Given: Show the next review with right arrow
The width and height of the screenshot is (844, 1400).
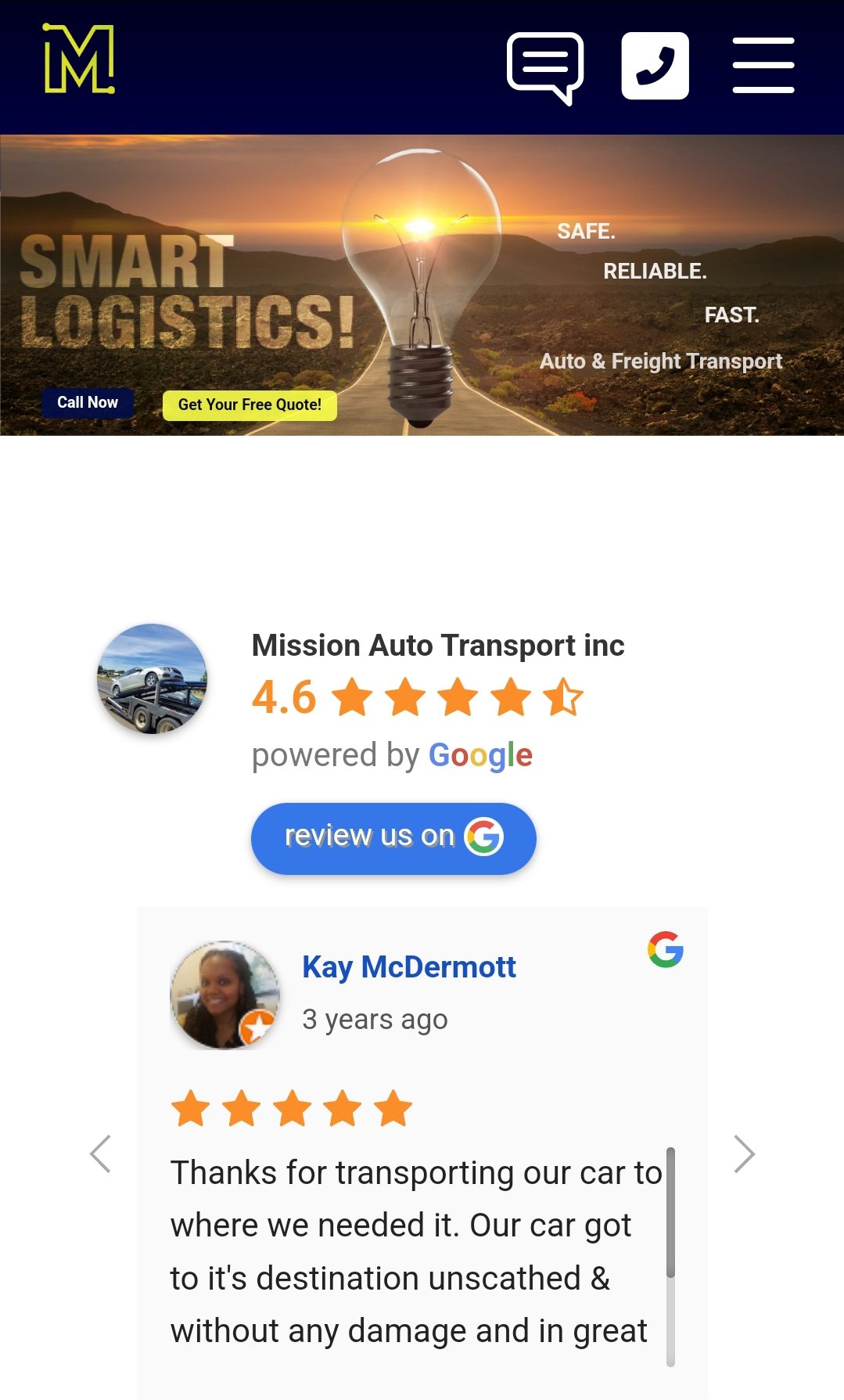Looking at the screenshot, I should [x=744, y=1153].
